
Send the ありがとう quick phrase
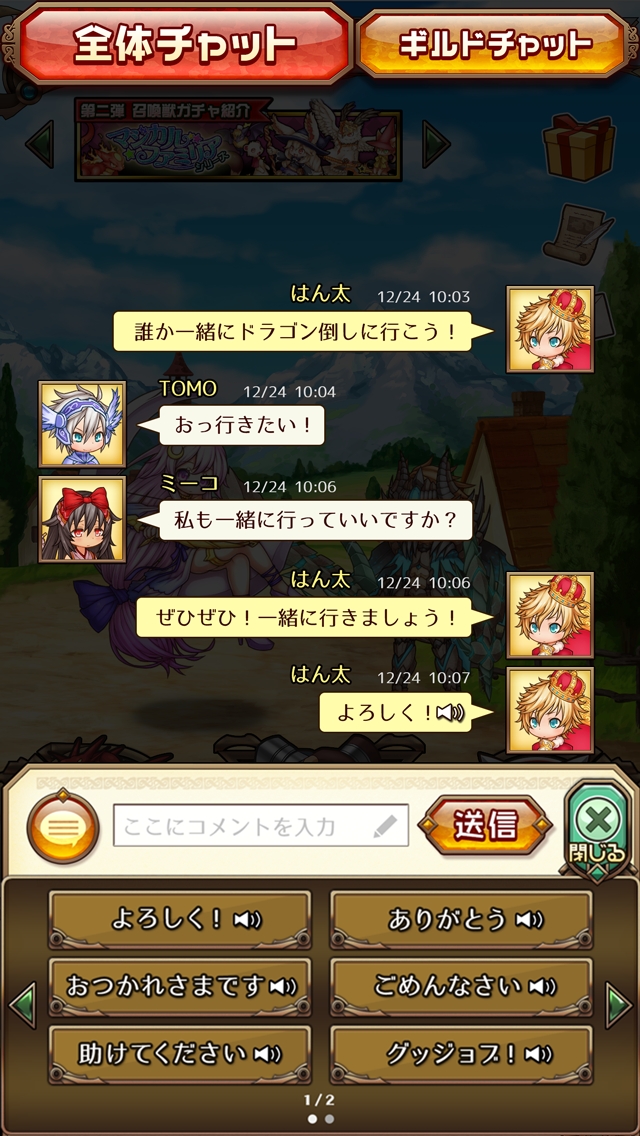tap(462, 919)
